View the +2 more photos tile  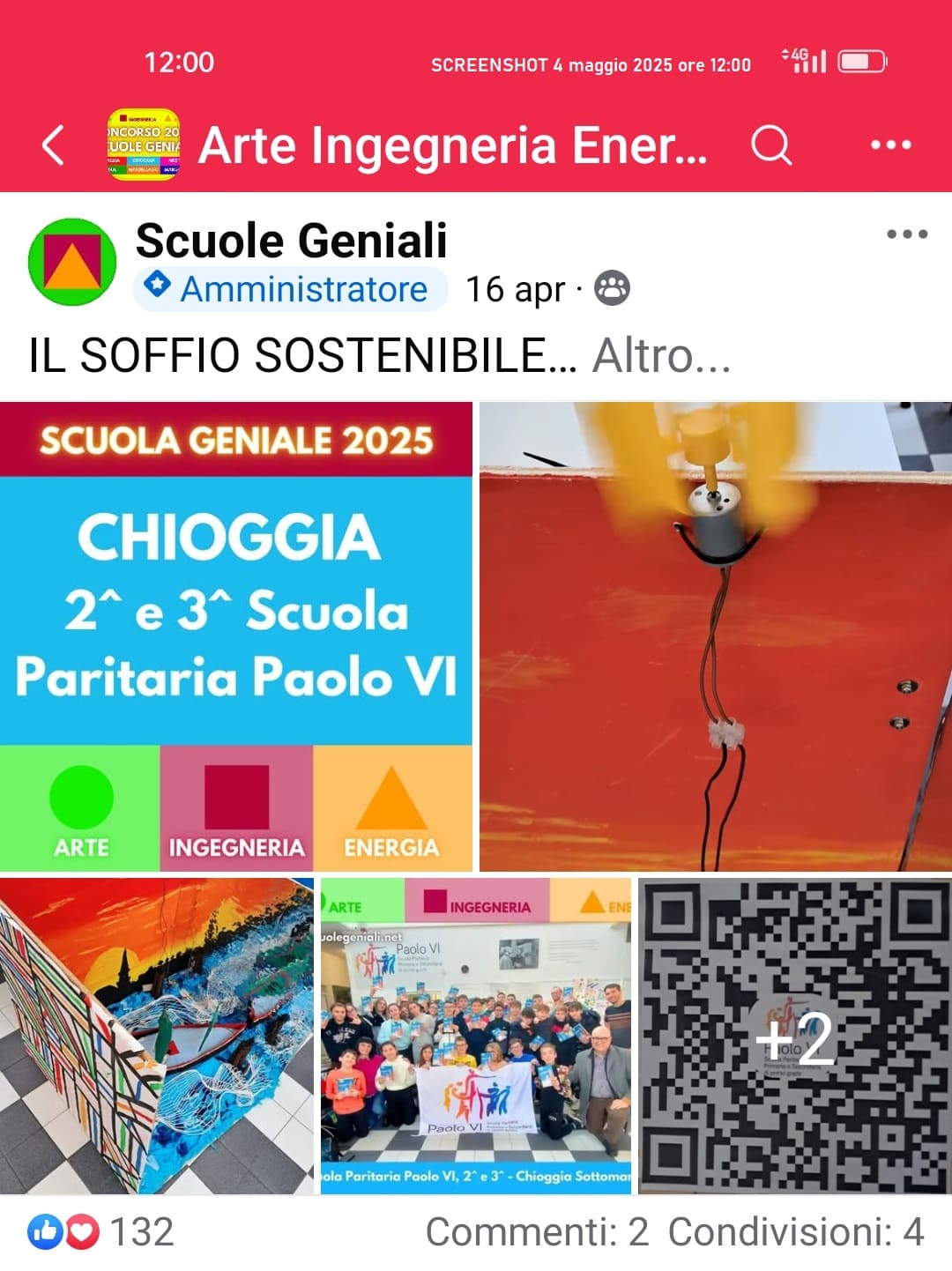coord(794,1036)
